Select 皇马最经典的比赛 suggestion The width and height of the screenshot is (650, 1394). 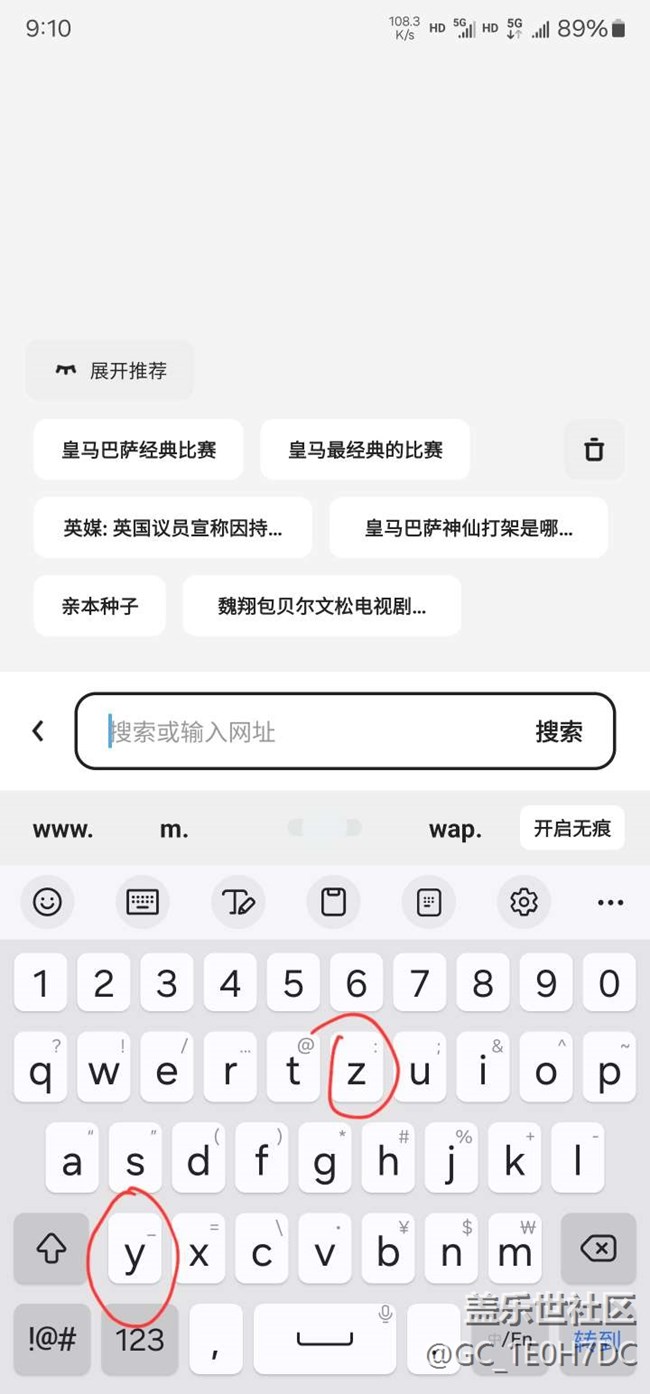pos(365,450)
